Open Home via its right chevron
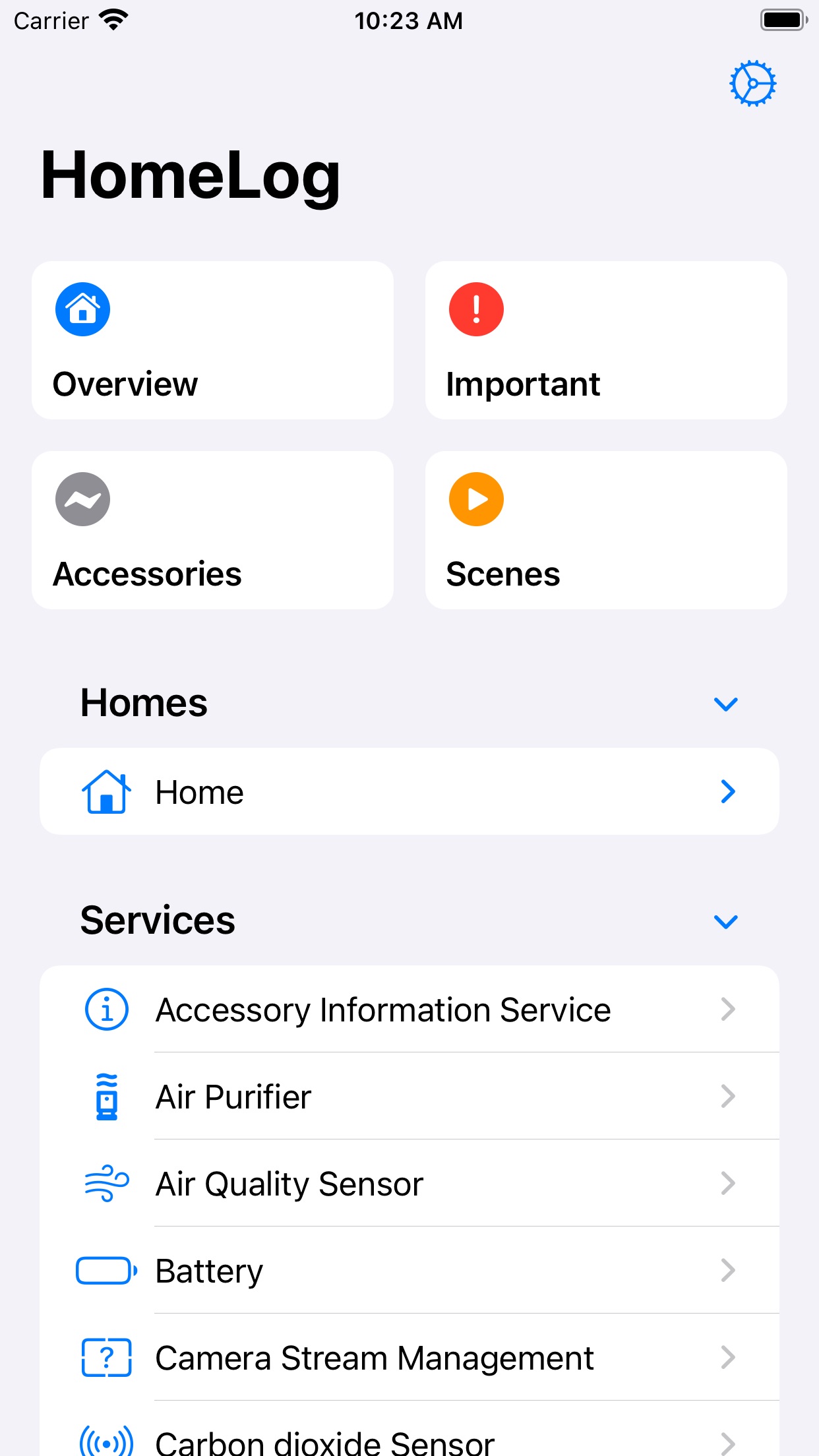 click(728, 791)
